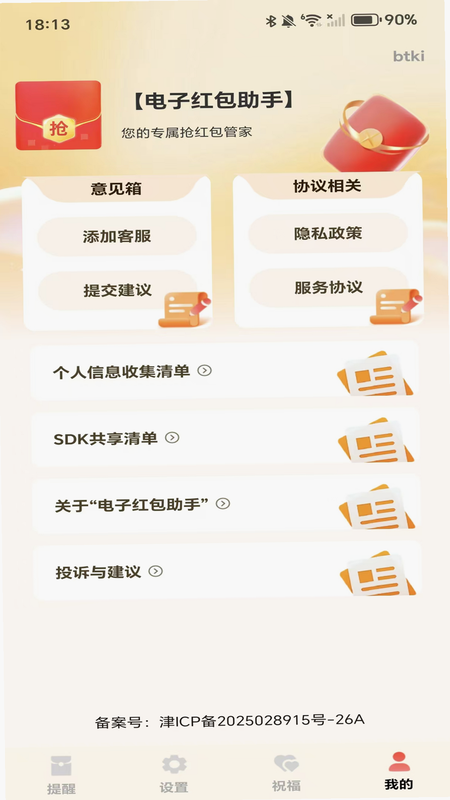View the 隐私政策 privacy policy
Viewport: 450px width, 800px height.
point(328,233)
